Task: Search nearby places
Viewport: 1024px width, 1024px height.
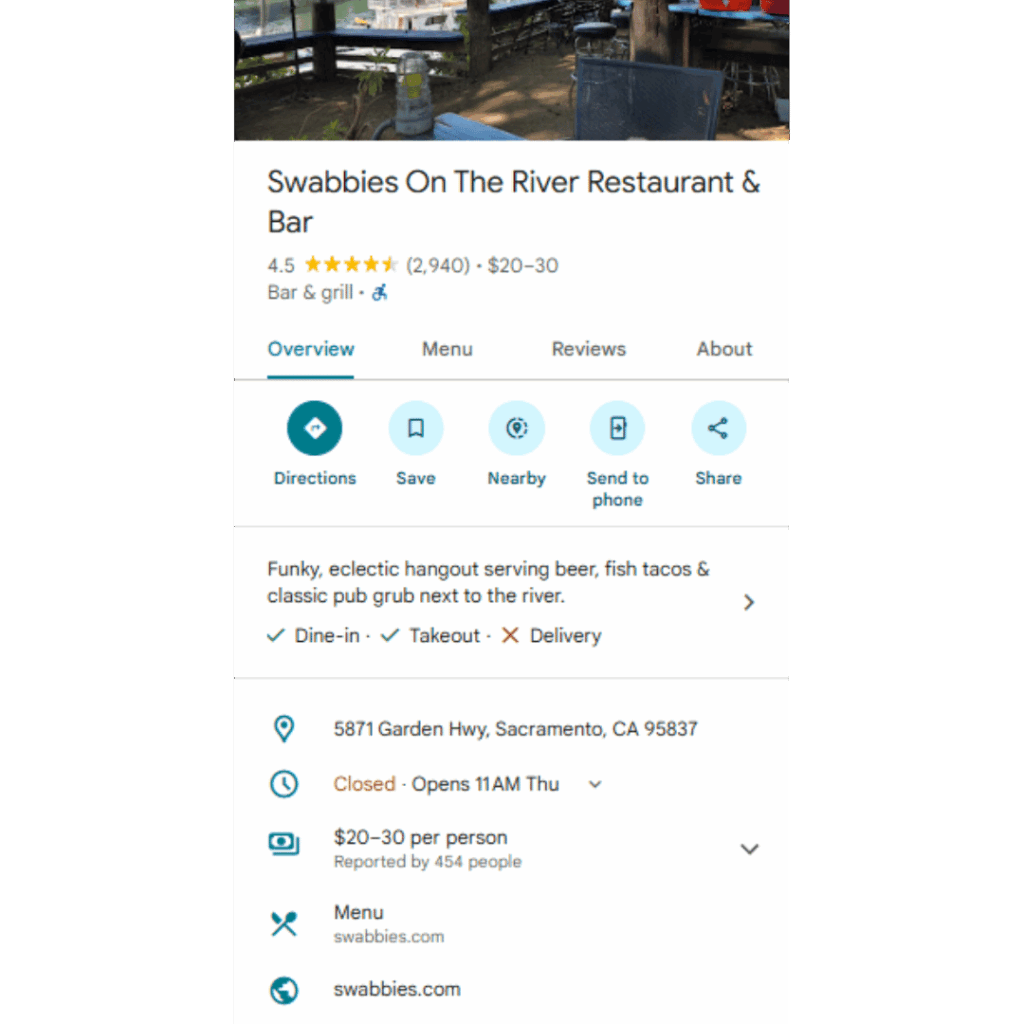Action: 516,428
